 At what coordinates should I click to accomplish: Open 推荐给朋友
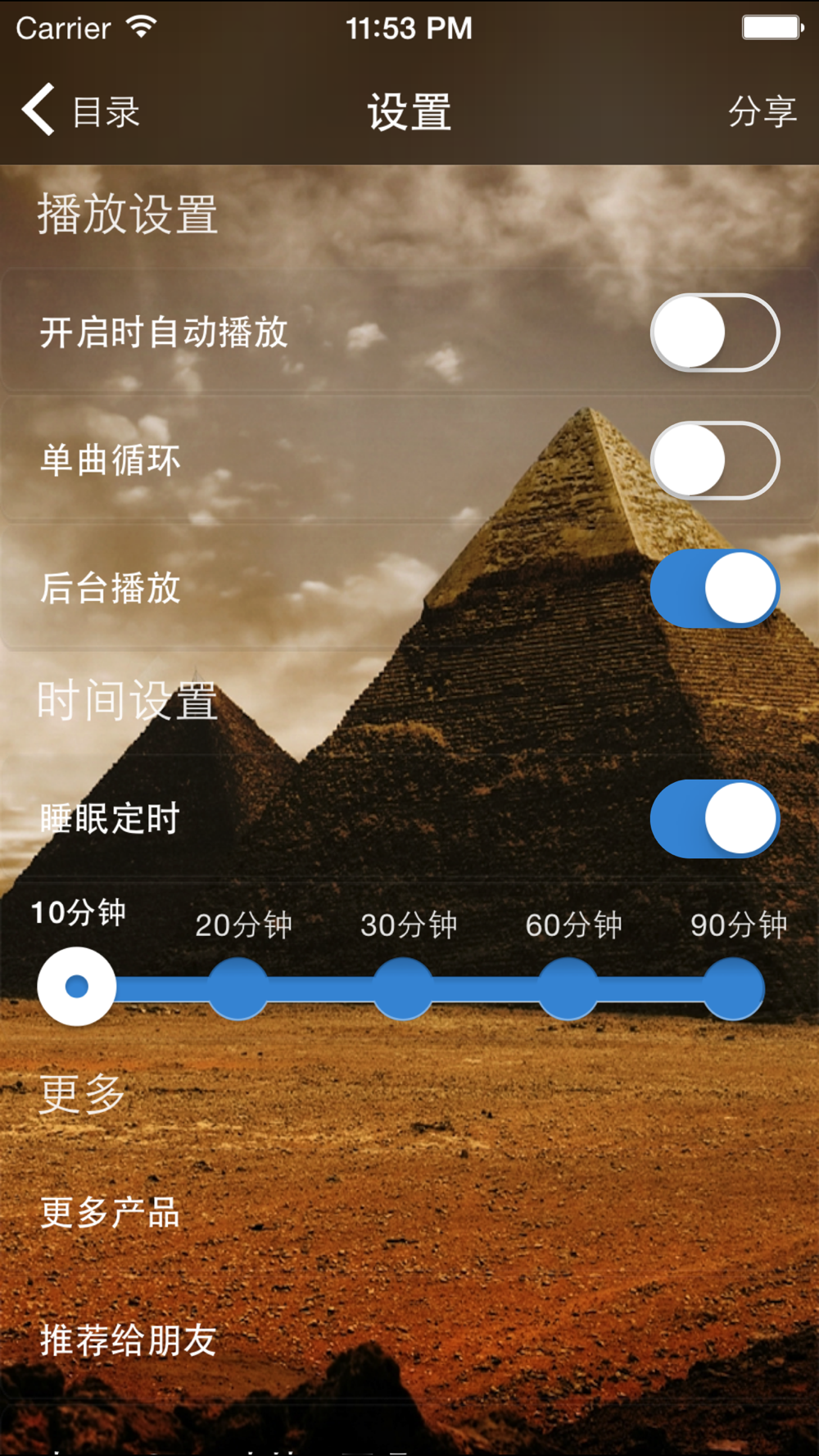(129, 1341)
